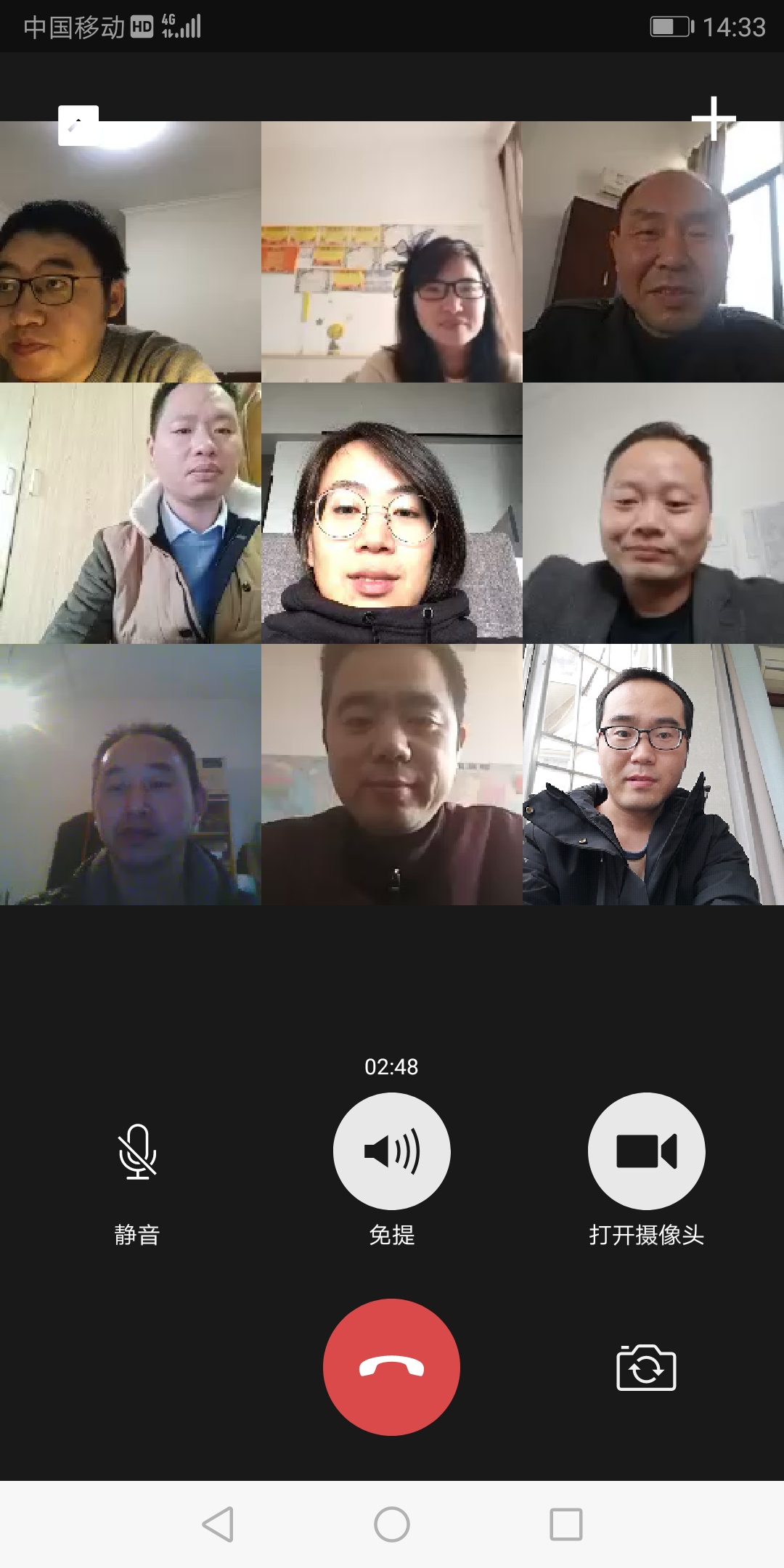Toggle the camera (打开摄像头)
The height and width of the screenshot is (1568, 784).
pyautogui.click(x=646, y=1152)
